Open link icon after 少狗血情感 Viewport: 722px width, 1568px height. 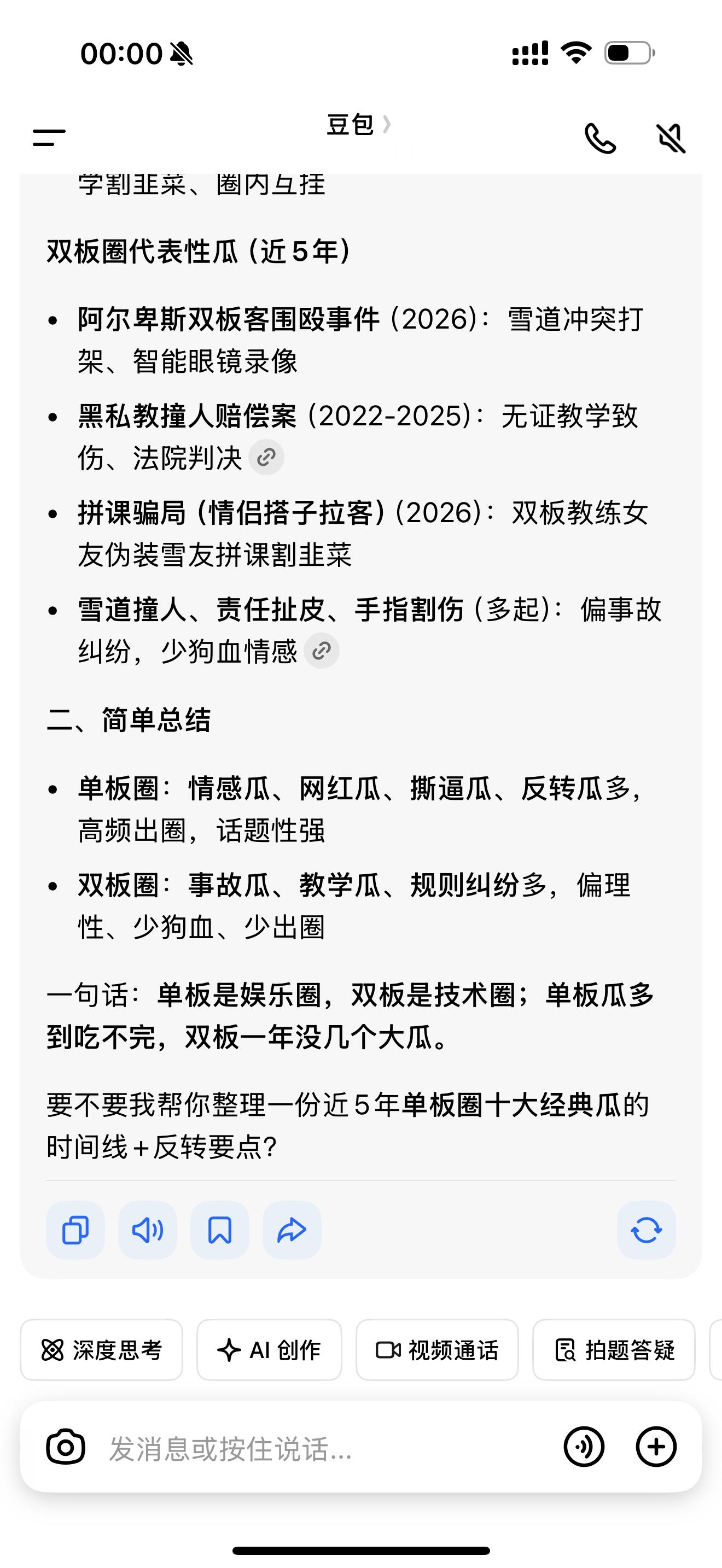pyautogui.click(x=322, y=650)
